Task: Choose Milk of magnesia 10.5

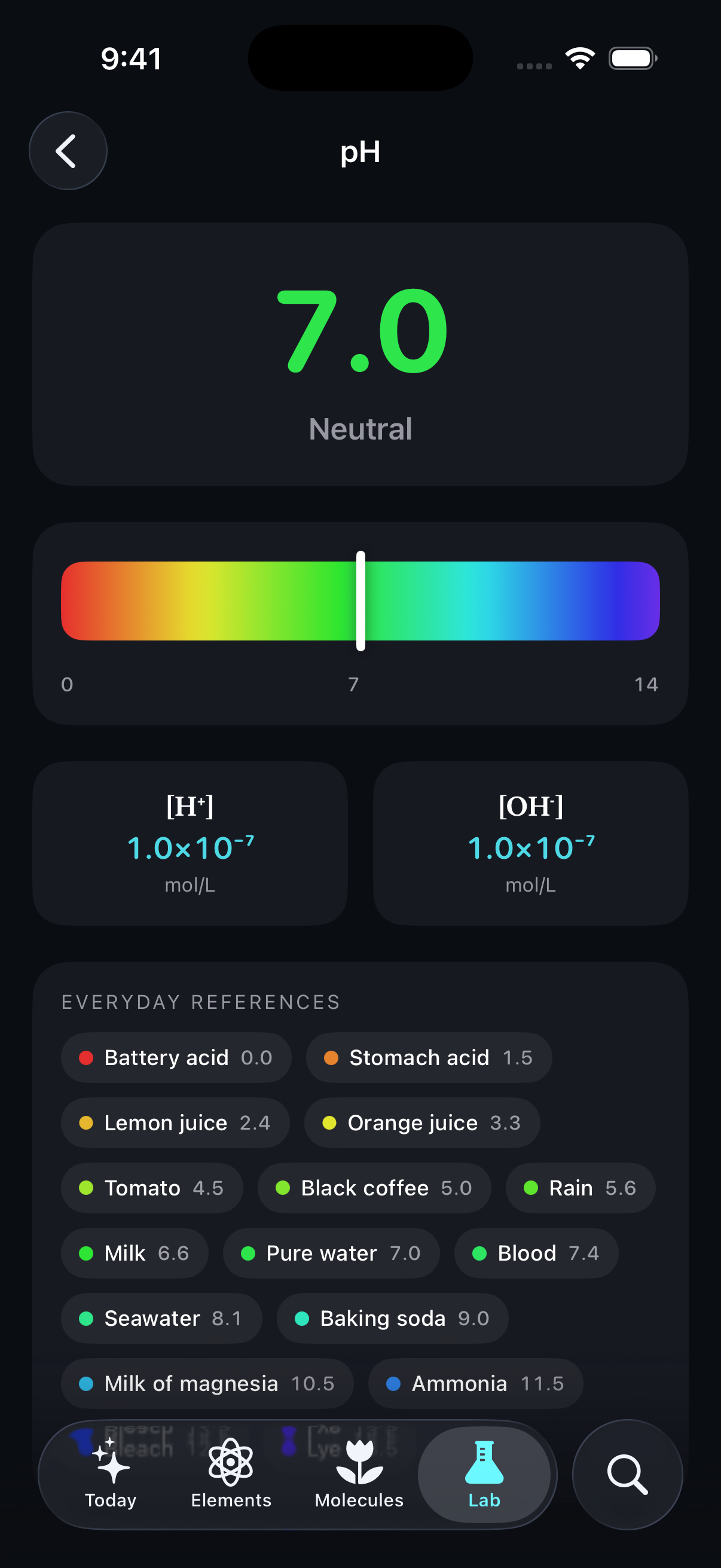Action: 207,1383
